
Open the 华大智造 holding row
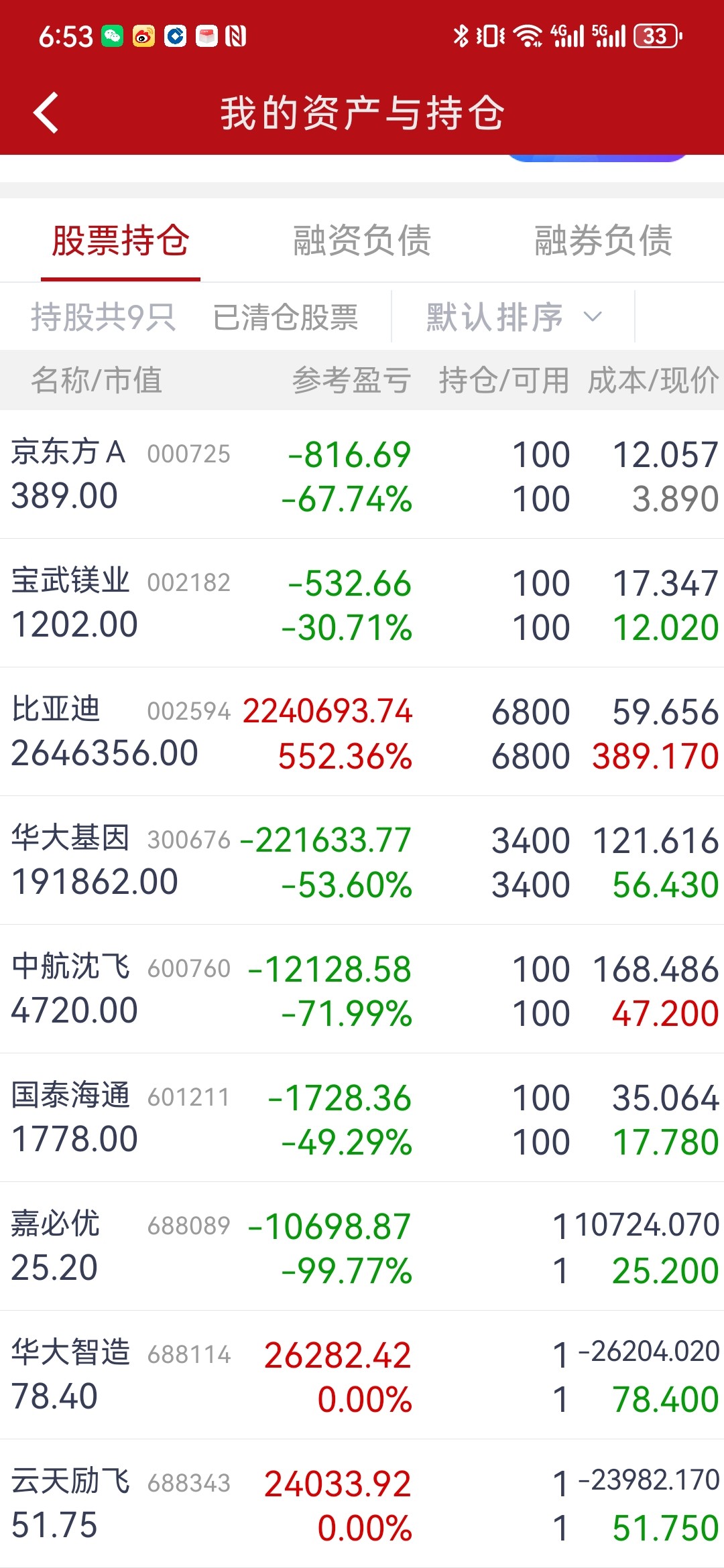pos(362,1376)
